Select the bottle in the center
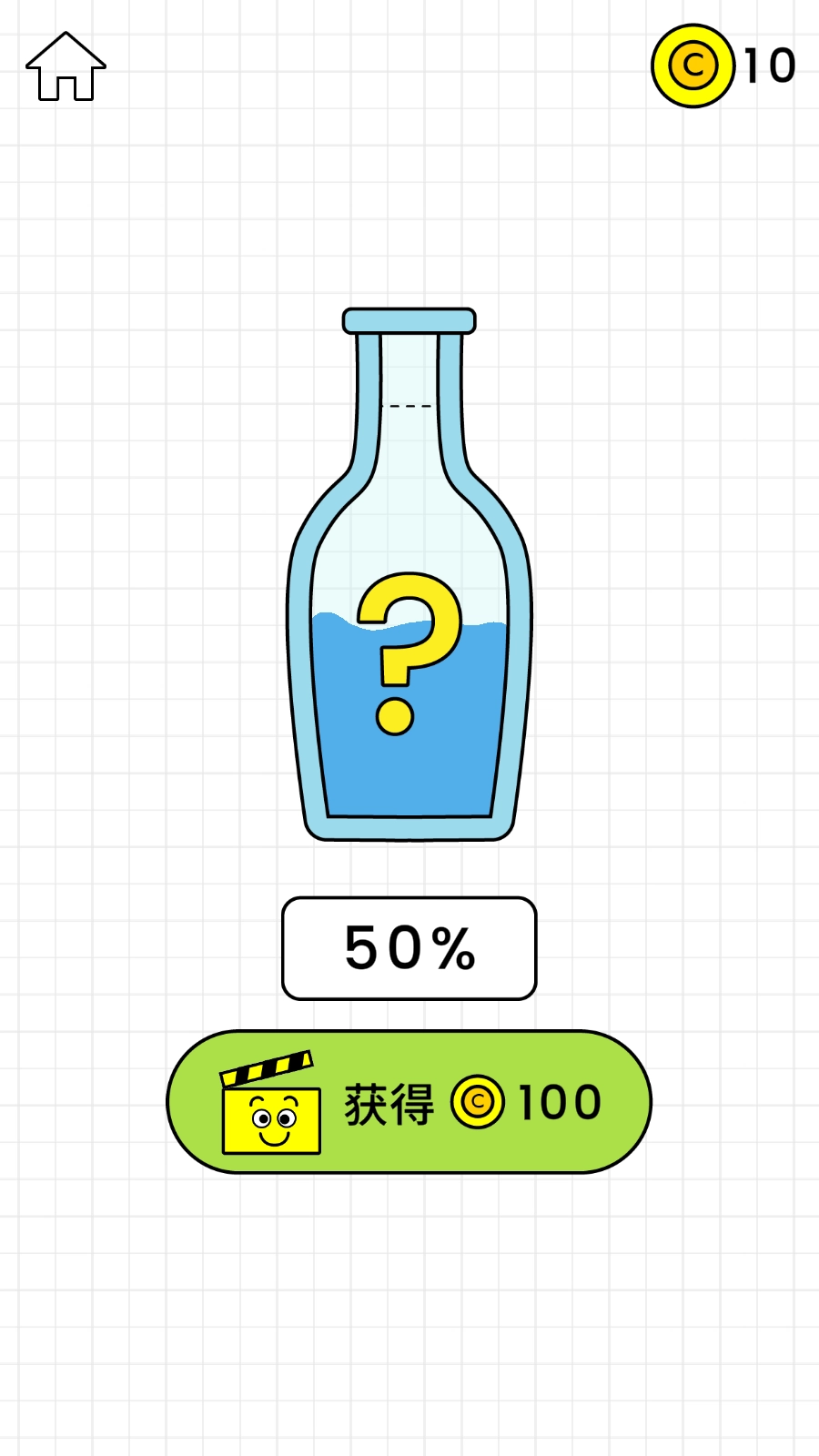This screenshot has width=819, height=1456. [x=408, y=573]
